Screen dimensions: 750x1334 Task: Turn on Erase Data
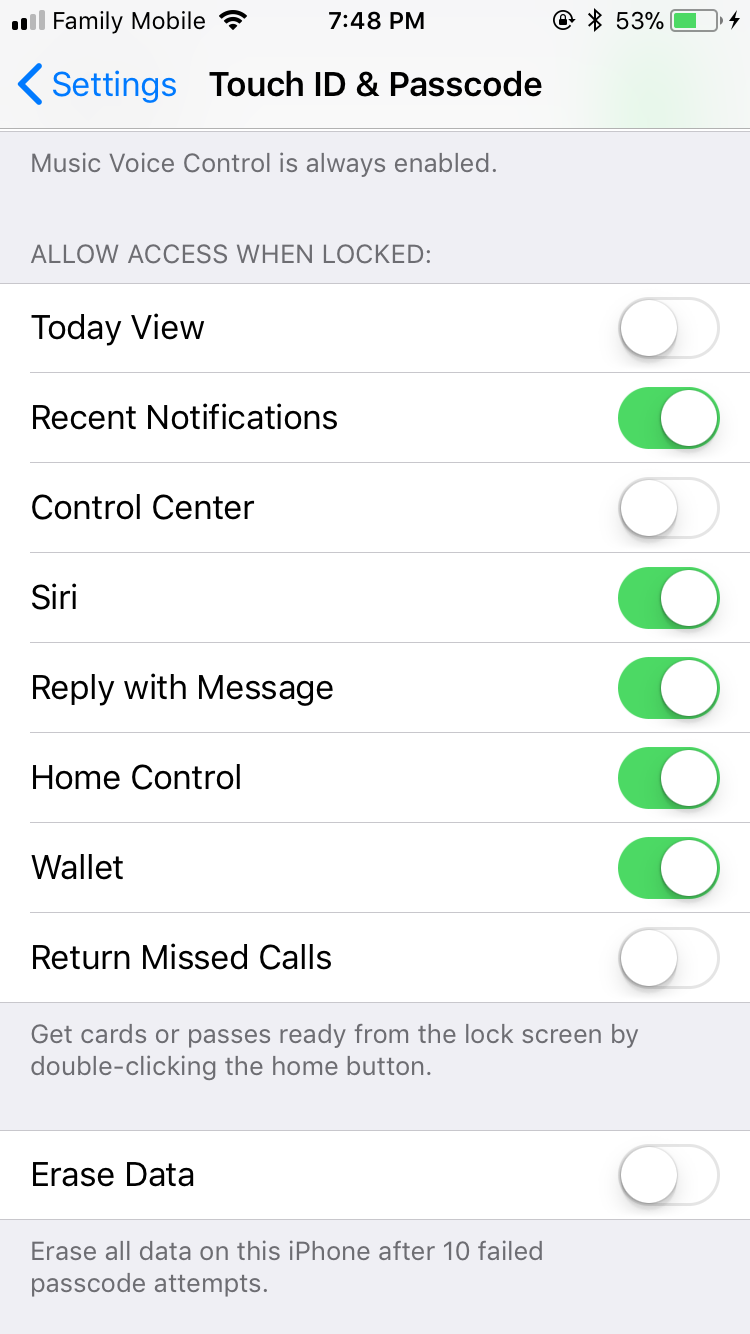pyautogui.click(x=668, y=1175)
